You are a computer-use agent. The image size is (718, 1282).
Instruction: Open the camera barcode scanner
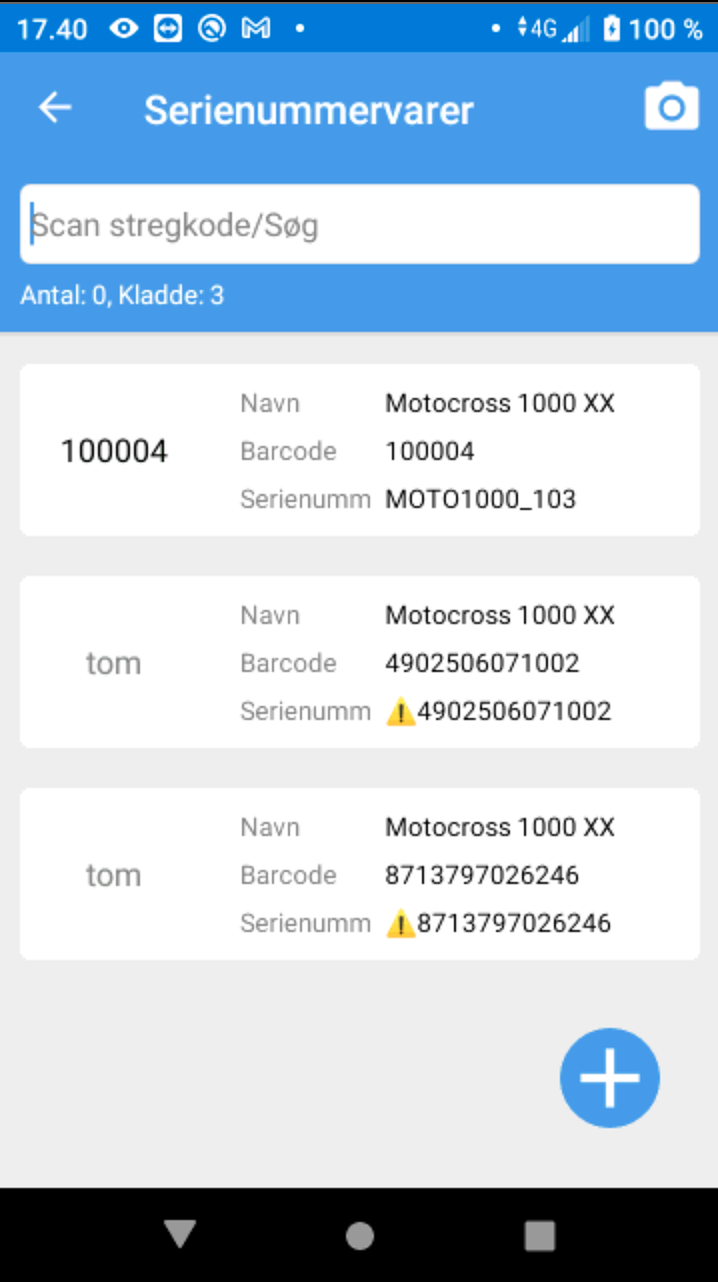coord(671,107)
